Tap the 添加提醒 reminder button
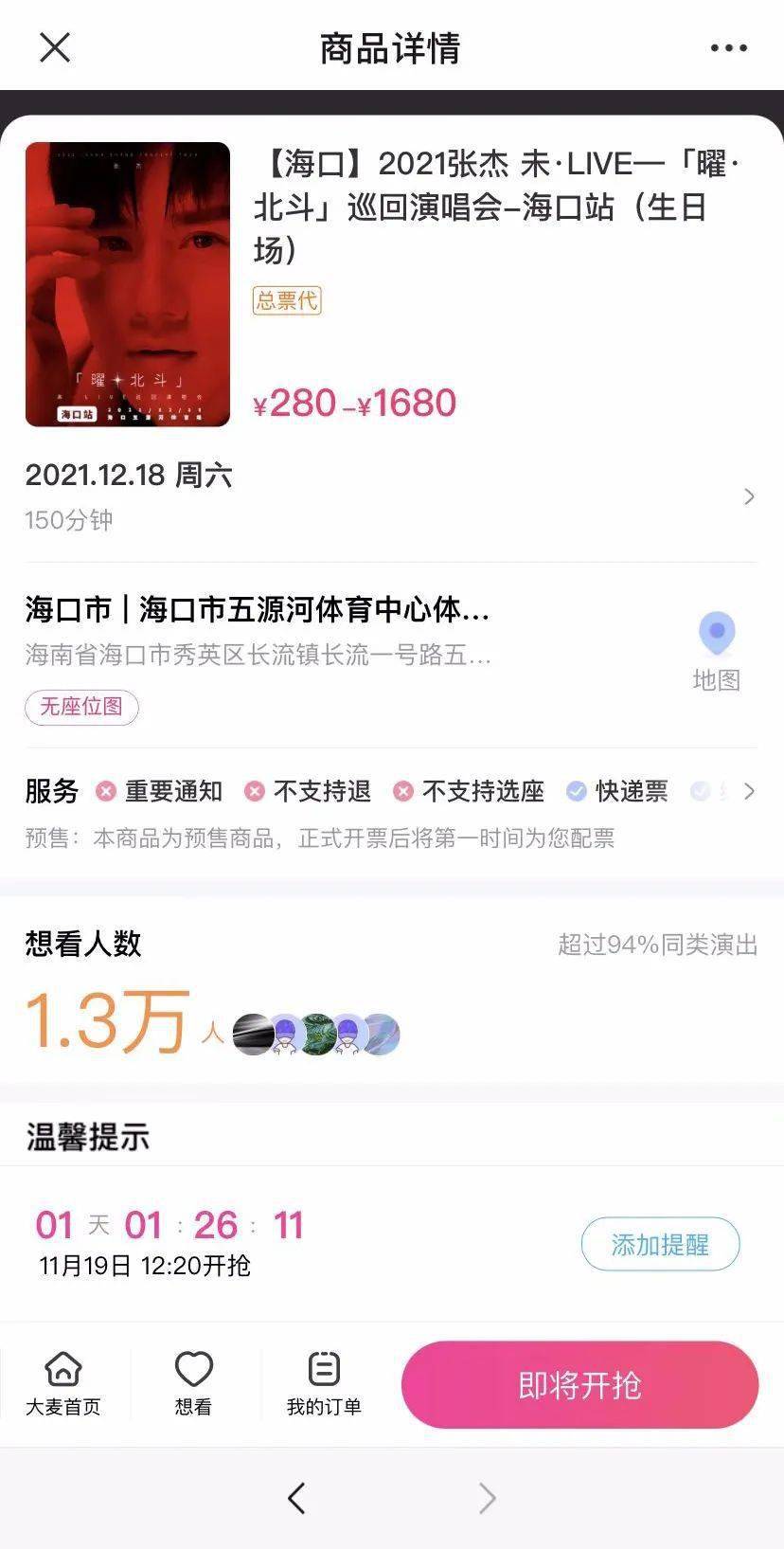The width and height of the screenshot is (784, 1549). click(660, 1244)
